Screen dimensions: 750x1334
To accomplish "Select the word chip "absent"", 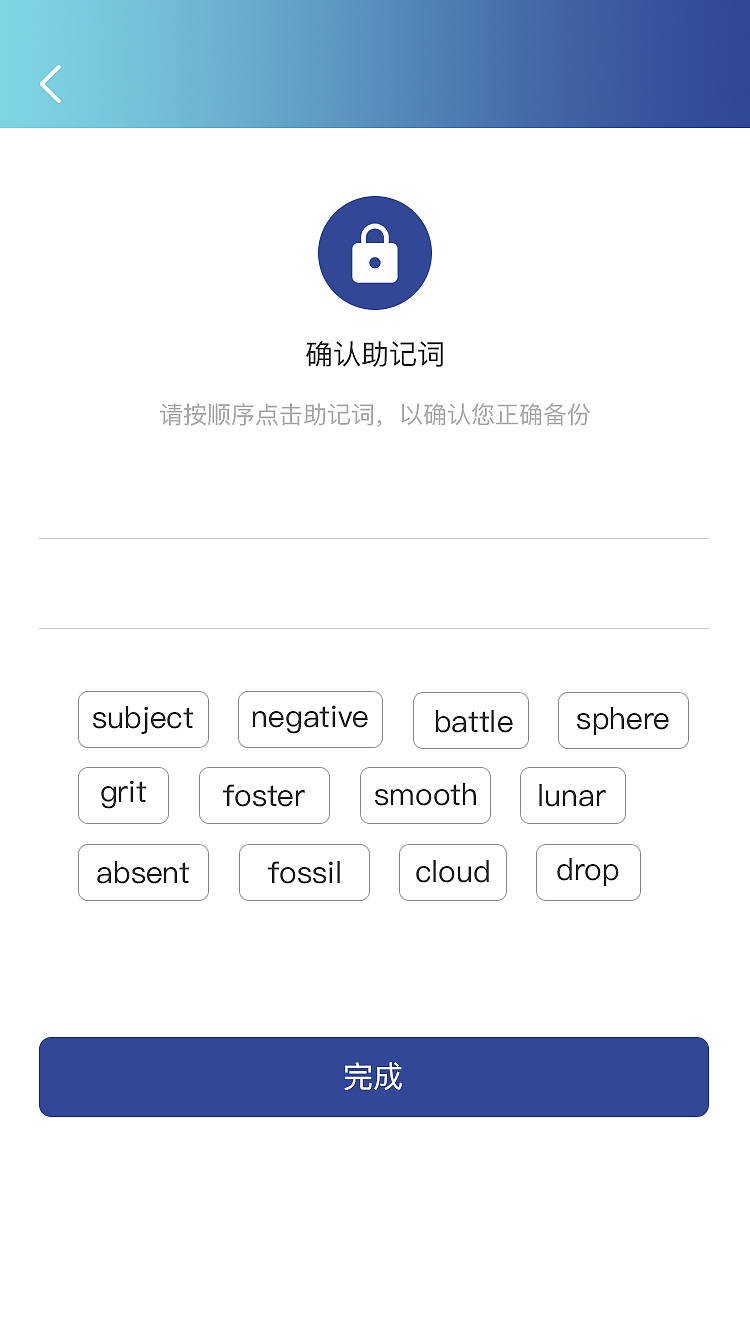I will (x=143, y=872).
